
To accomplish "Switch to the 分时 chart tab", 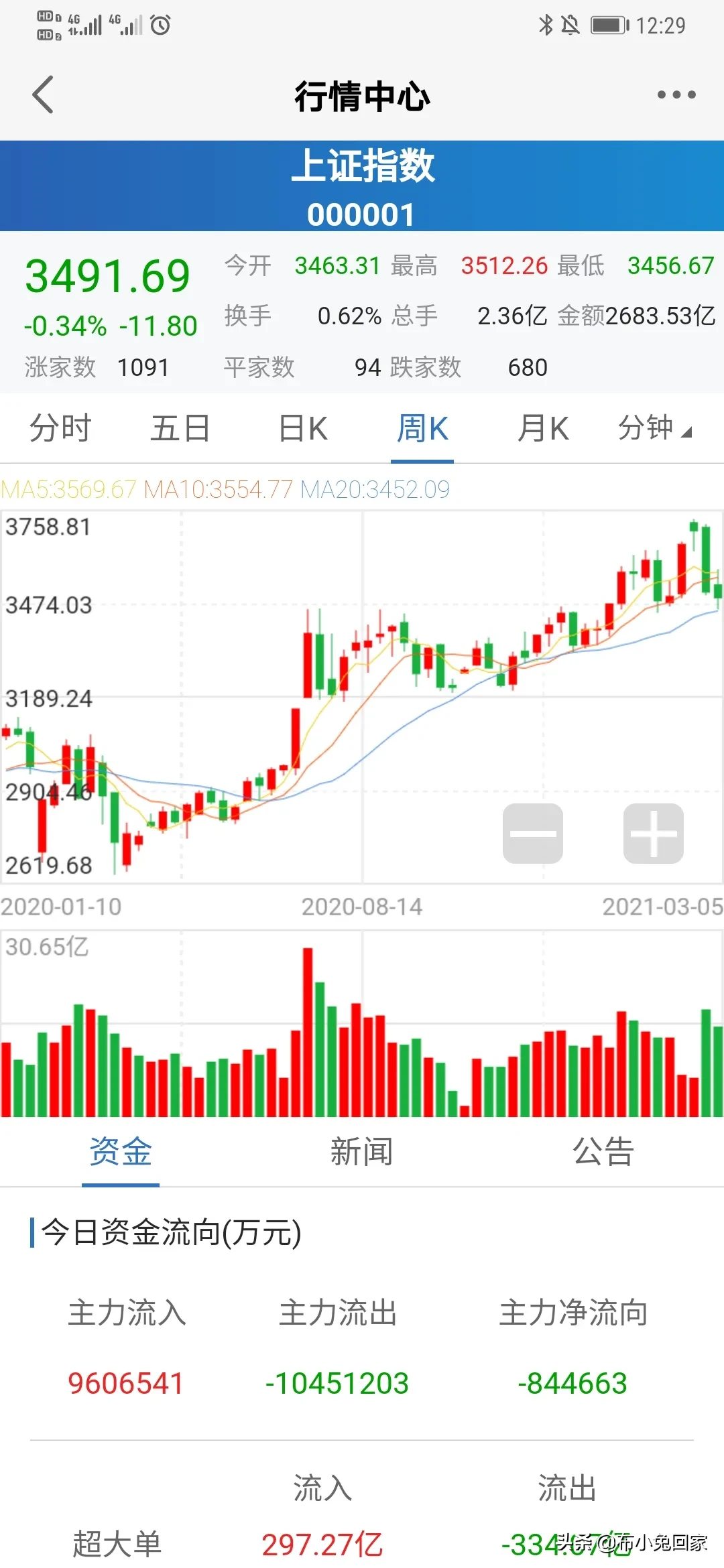I will tap(60, 429).
